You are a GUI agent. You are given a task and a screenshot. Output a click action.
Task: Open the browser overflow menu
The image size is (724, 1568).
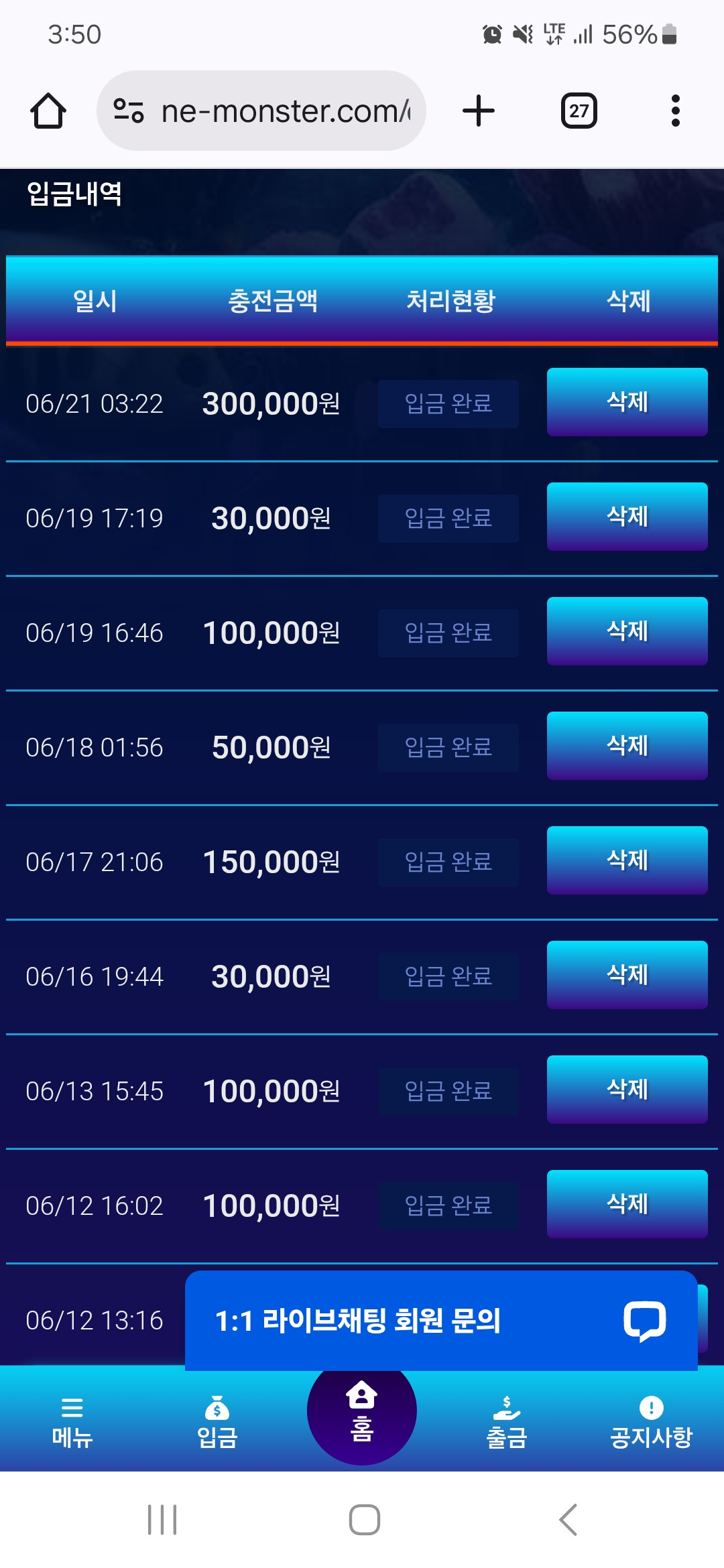(675, 111)
